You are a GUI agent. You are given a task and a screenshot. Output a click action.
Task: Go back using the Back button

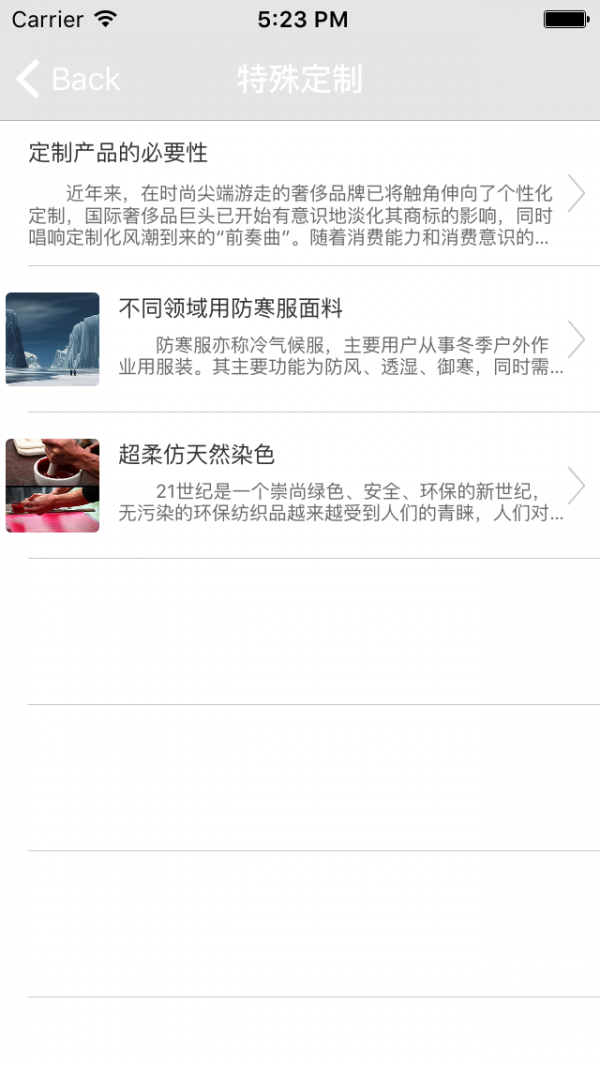point(68,79)
